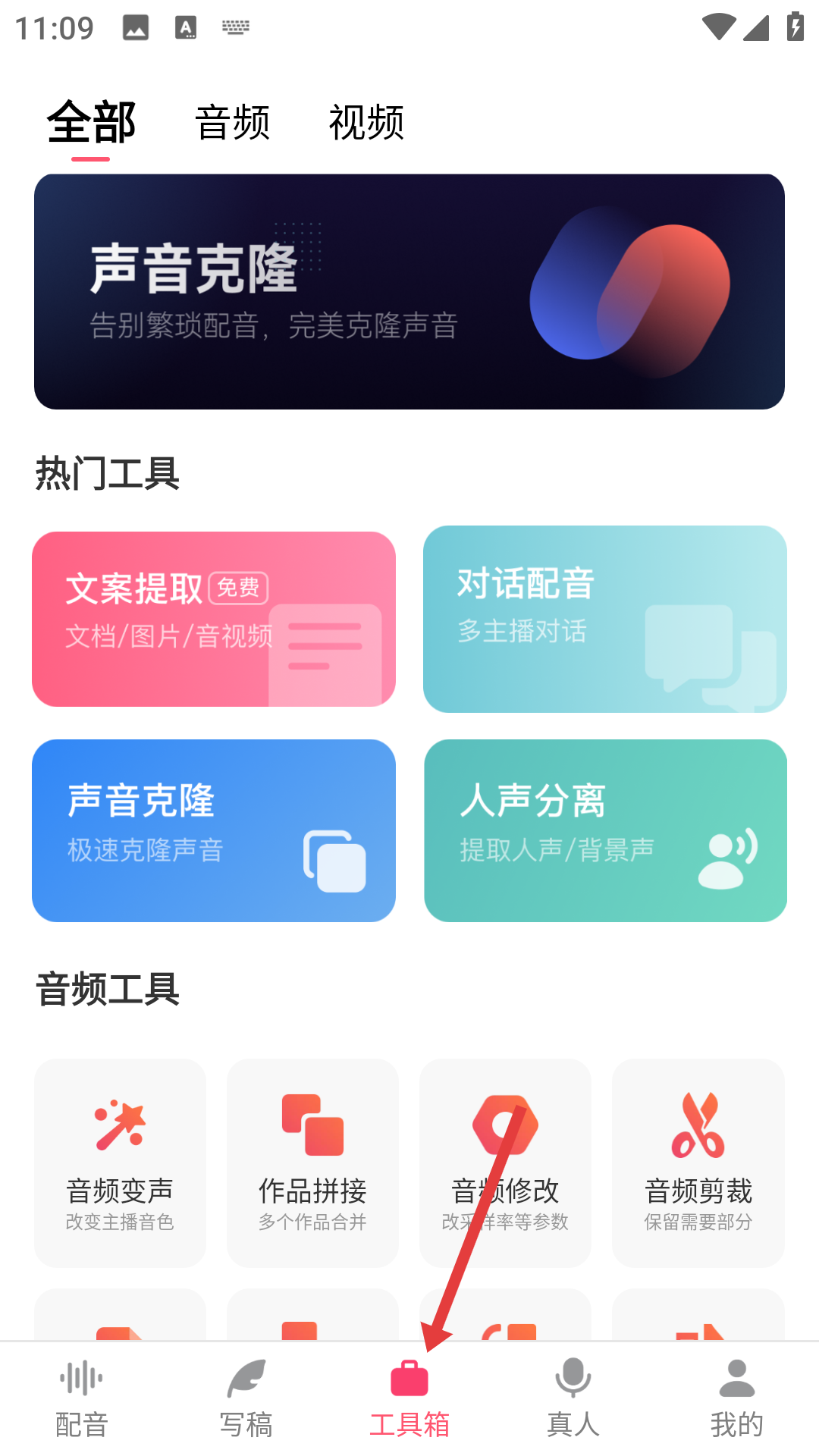The height and width of the screenshot is (1456, 819).
Task: Launch the 音频变声 tool
Action: tap(120, 1163)
